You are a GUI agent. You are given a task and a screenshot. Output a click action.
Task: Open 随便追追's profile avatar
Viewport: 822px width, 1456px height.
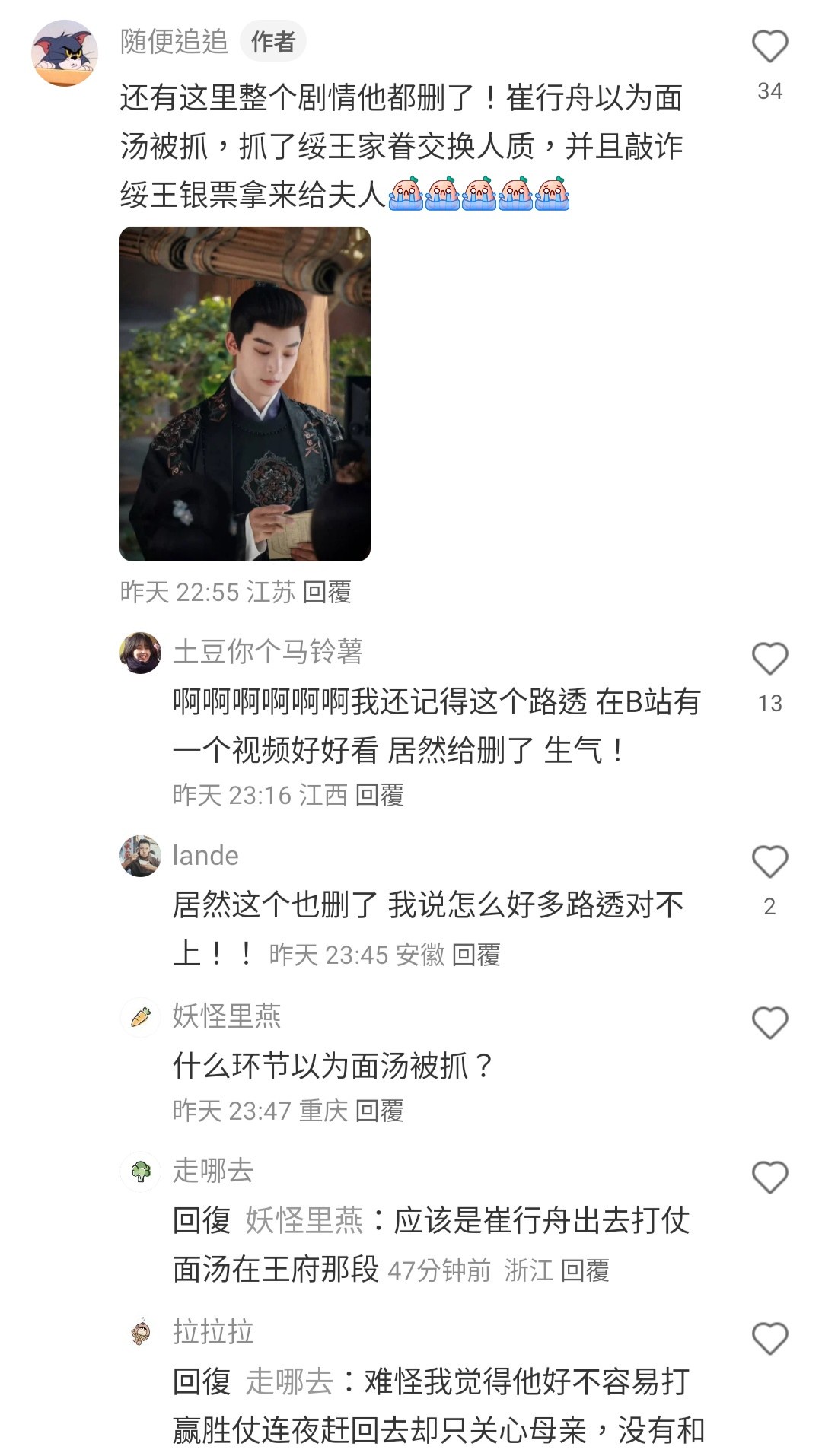tap(65, 53)
